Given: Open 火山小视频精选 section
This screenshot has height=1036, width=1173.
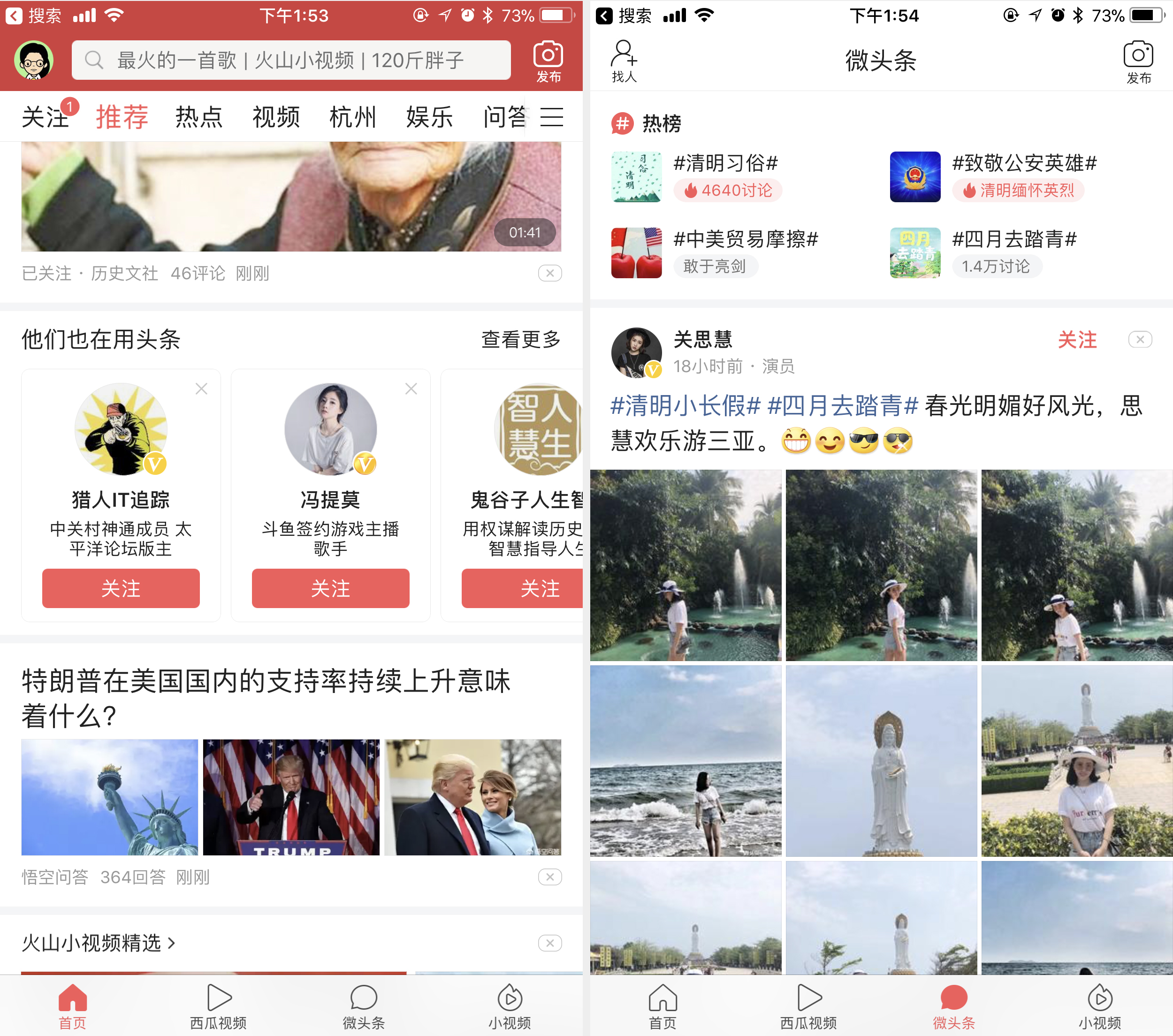Looking at the screenshot, I should (x=98, y=943).
